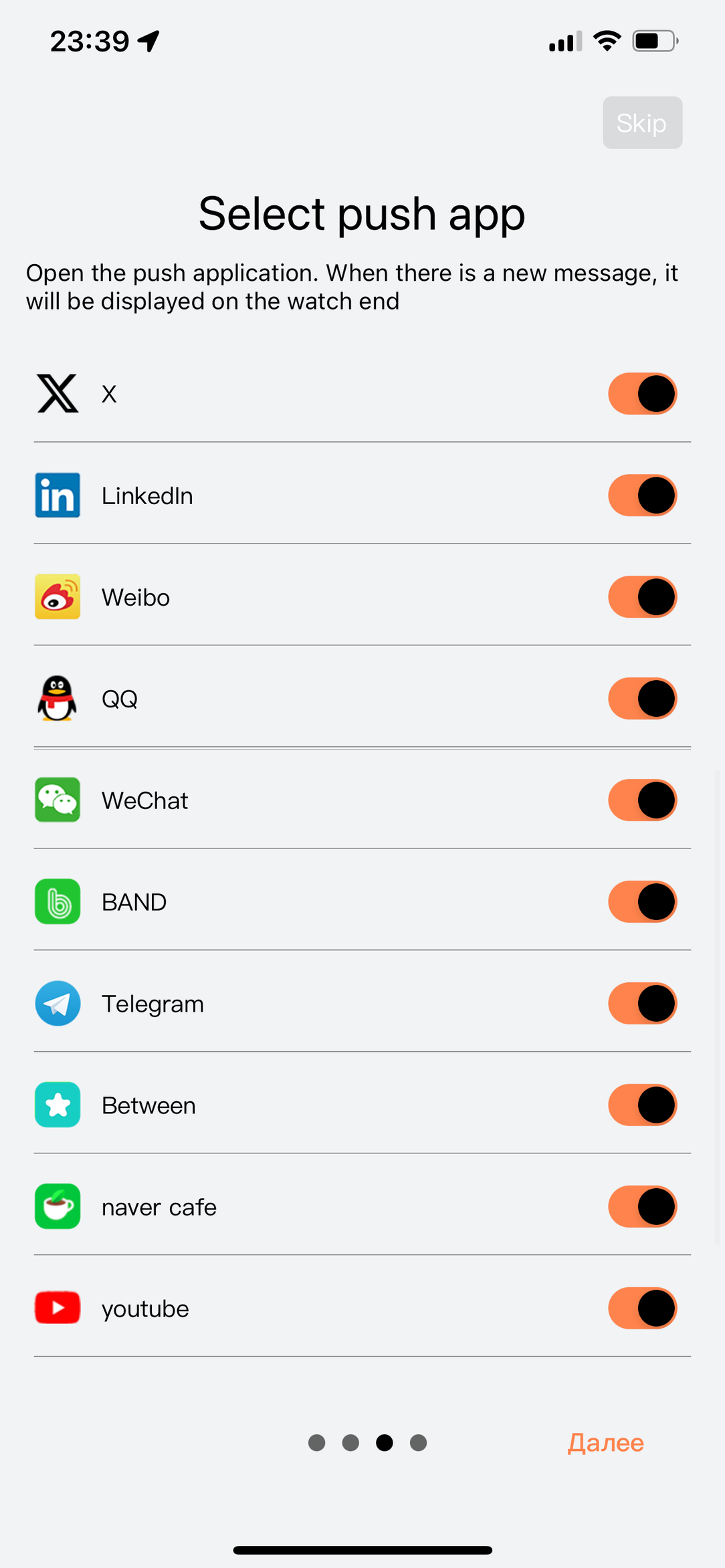725x1568 pixels.
Task: Disable push notifications for X
Action: (642, 394)
